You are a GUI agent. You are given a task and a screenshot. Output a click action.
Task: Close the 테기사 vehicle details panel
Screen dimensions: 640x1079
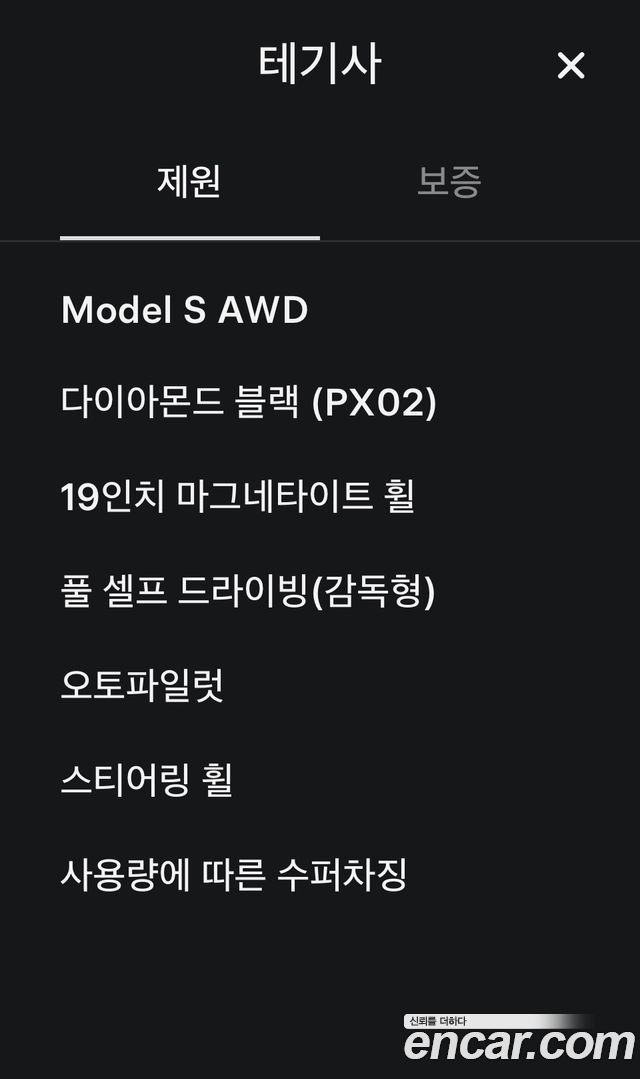tap(570, 65)
